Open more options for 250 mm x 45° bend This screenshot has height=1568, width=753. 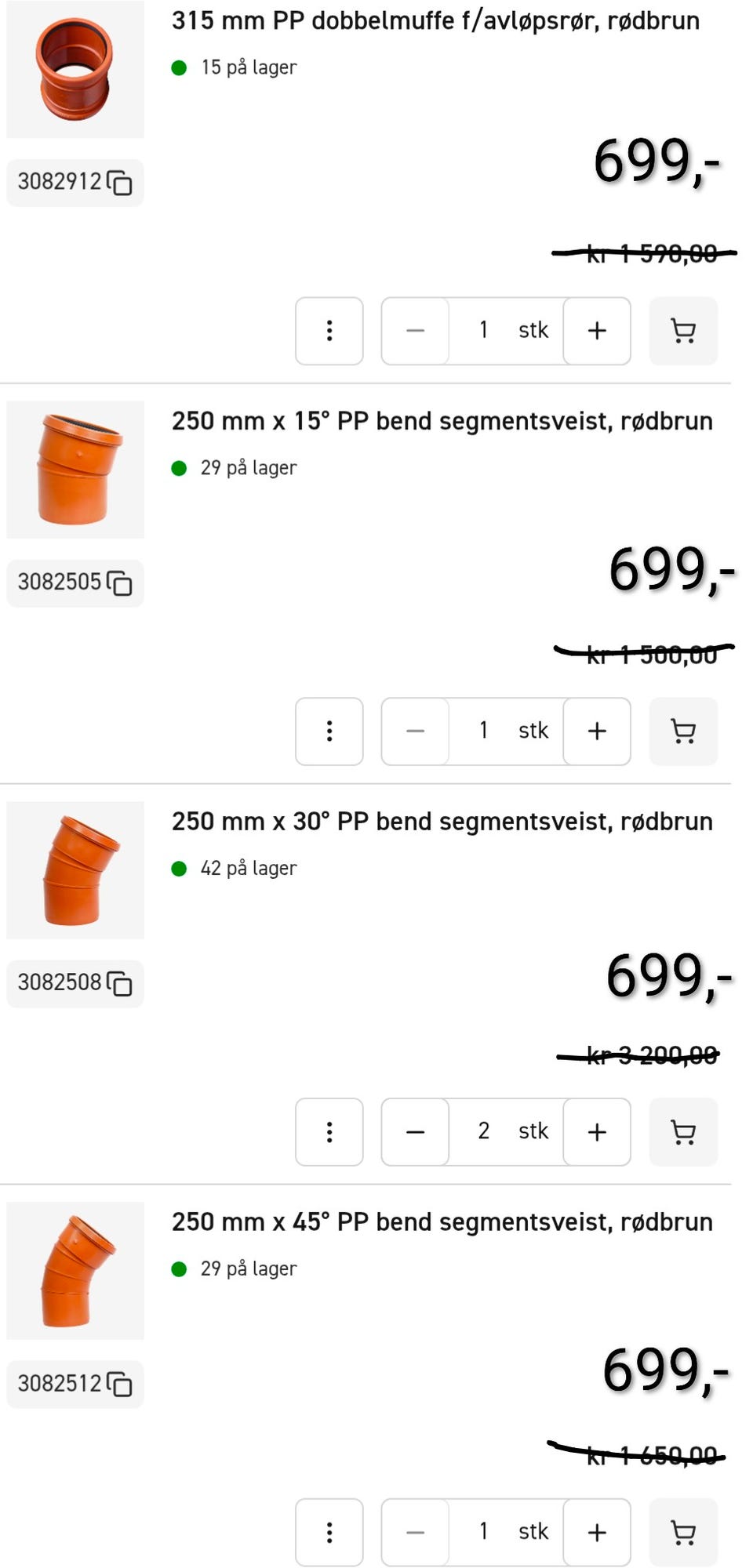329,1533
